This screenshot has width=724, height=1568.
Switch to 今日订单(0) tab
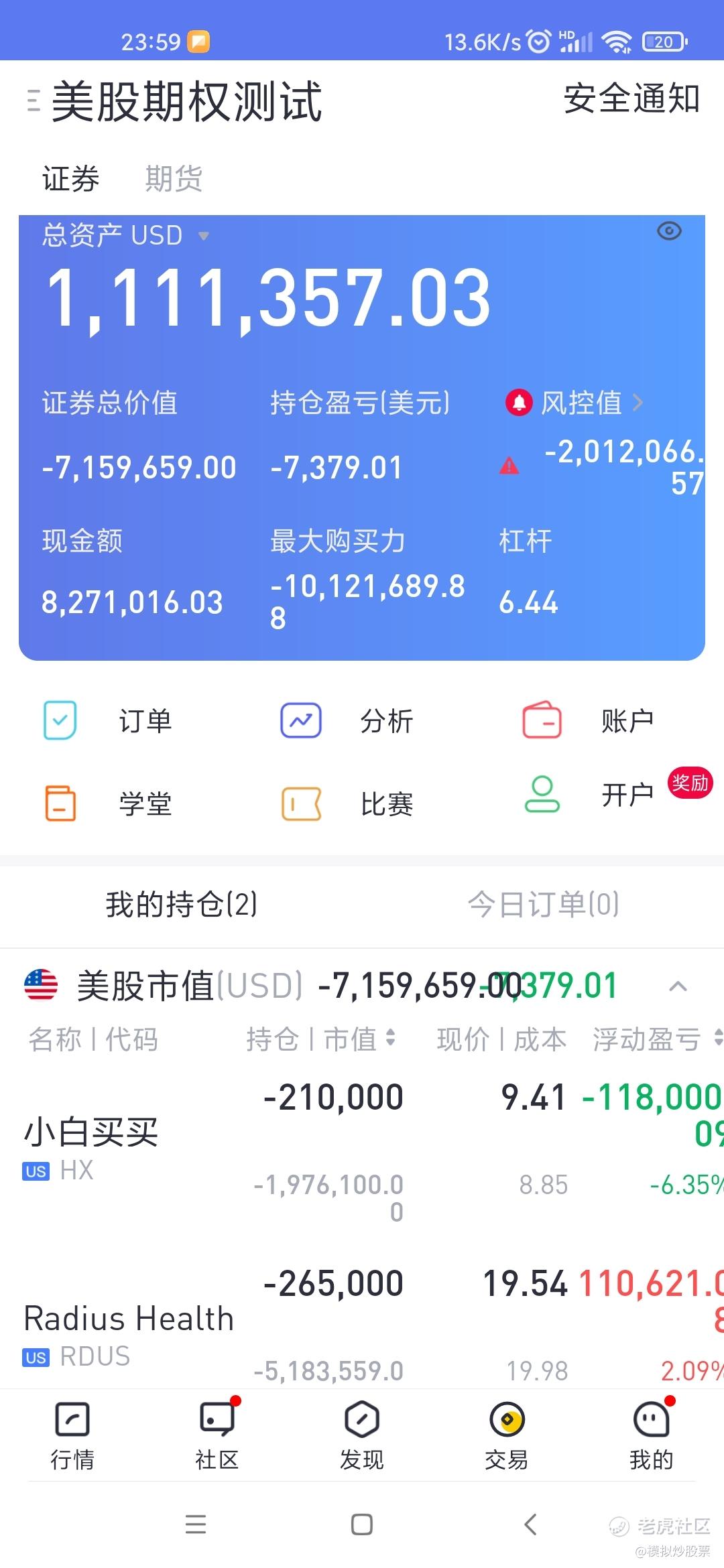pyautogui.click(x=543, y=905)
